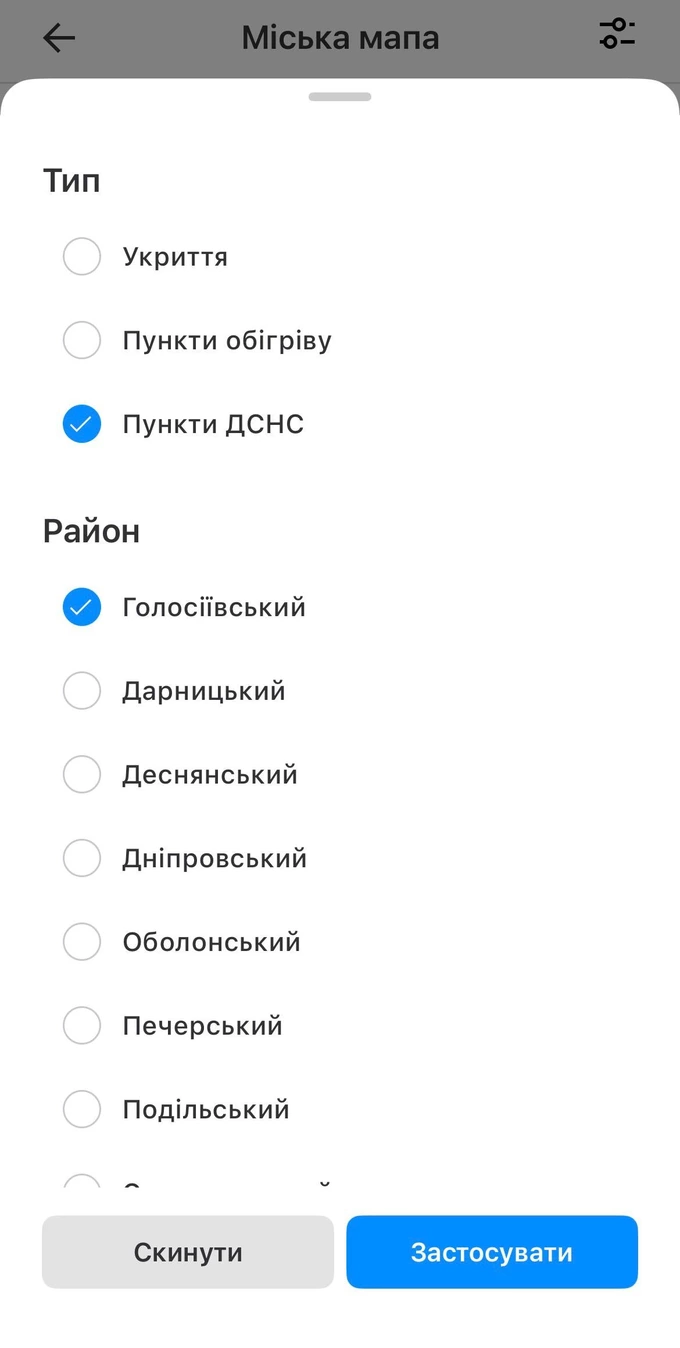Select the Дарницький district

coord(82,691)
